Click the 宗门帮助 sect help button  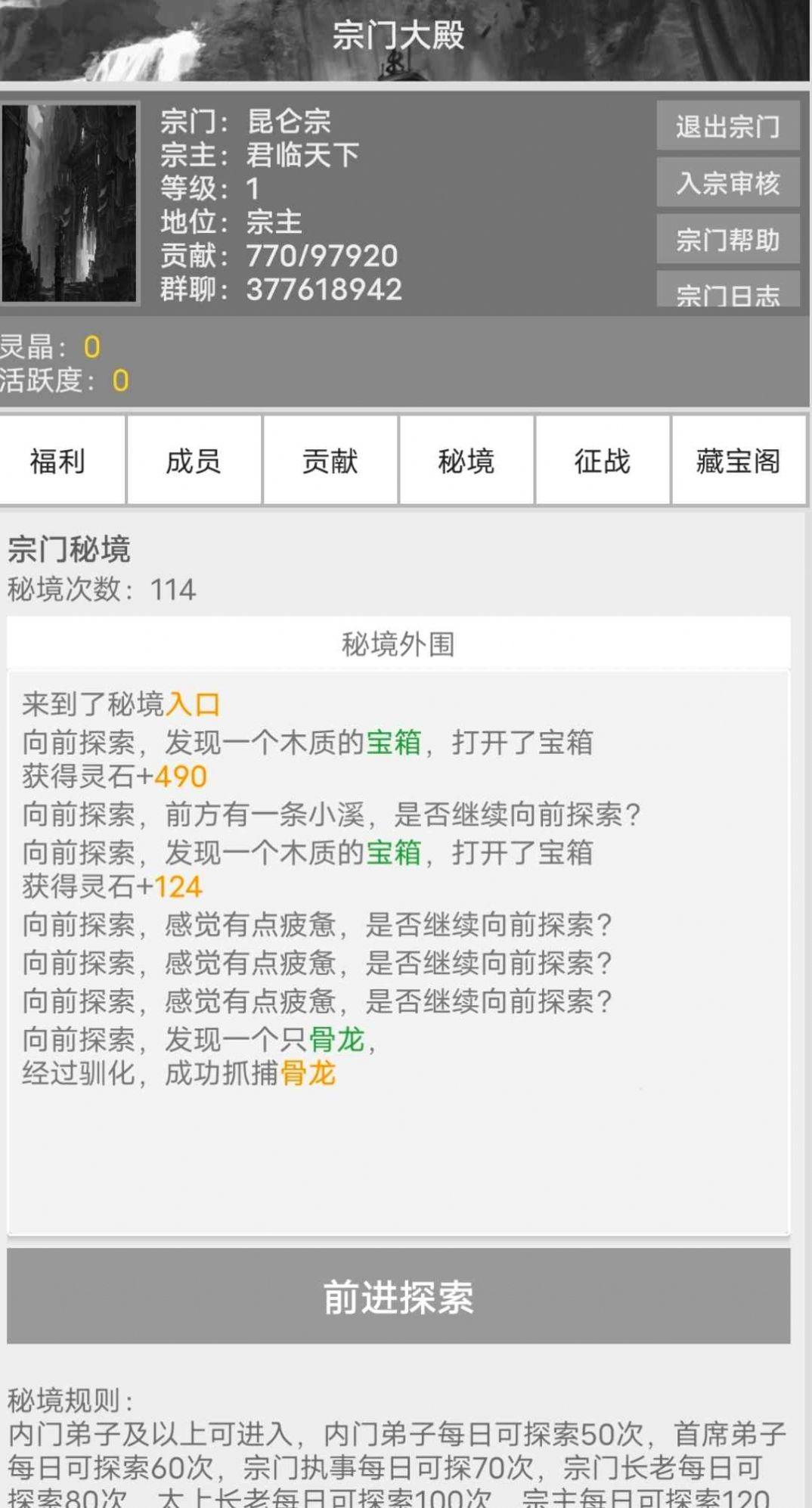pyautogui.click(x=728, y=238)
